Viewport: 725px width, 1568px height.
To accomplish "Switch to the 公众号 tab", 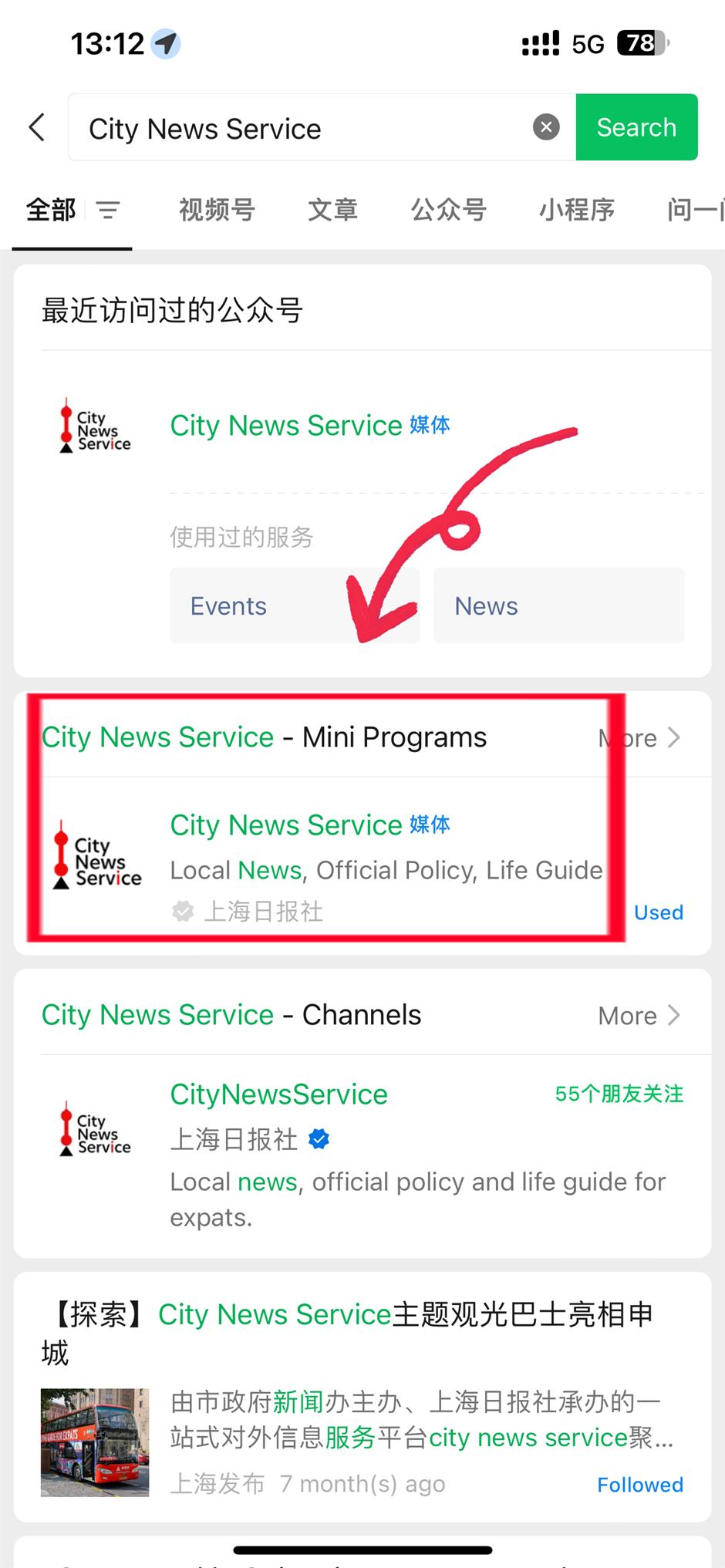I will [448, 210].
